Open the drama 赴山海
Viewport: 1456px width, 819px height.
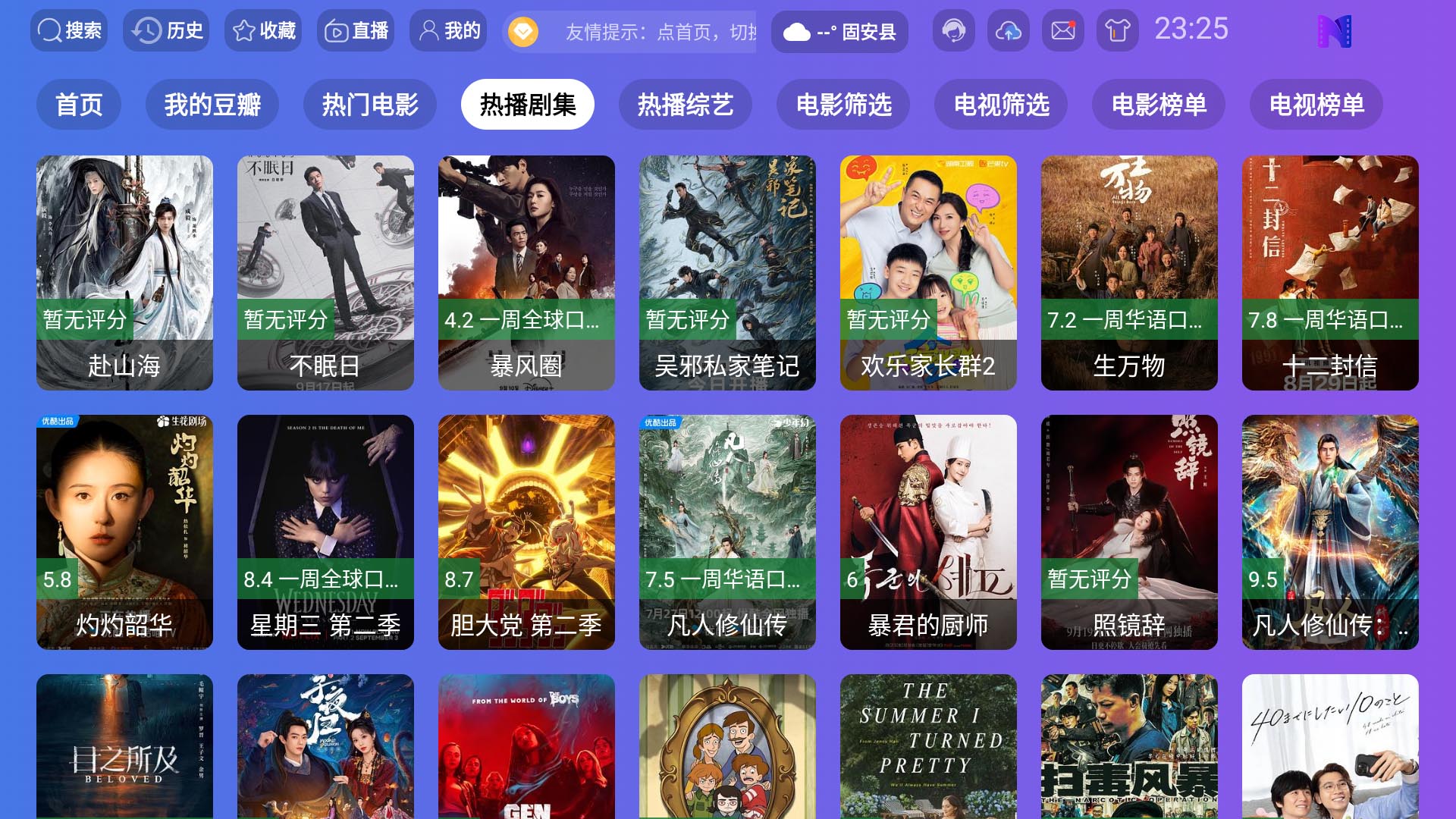pyautogui.click(x=124, y=273)
